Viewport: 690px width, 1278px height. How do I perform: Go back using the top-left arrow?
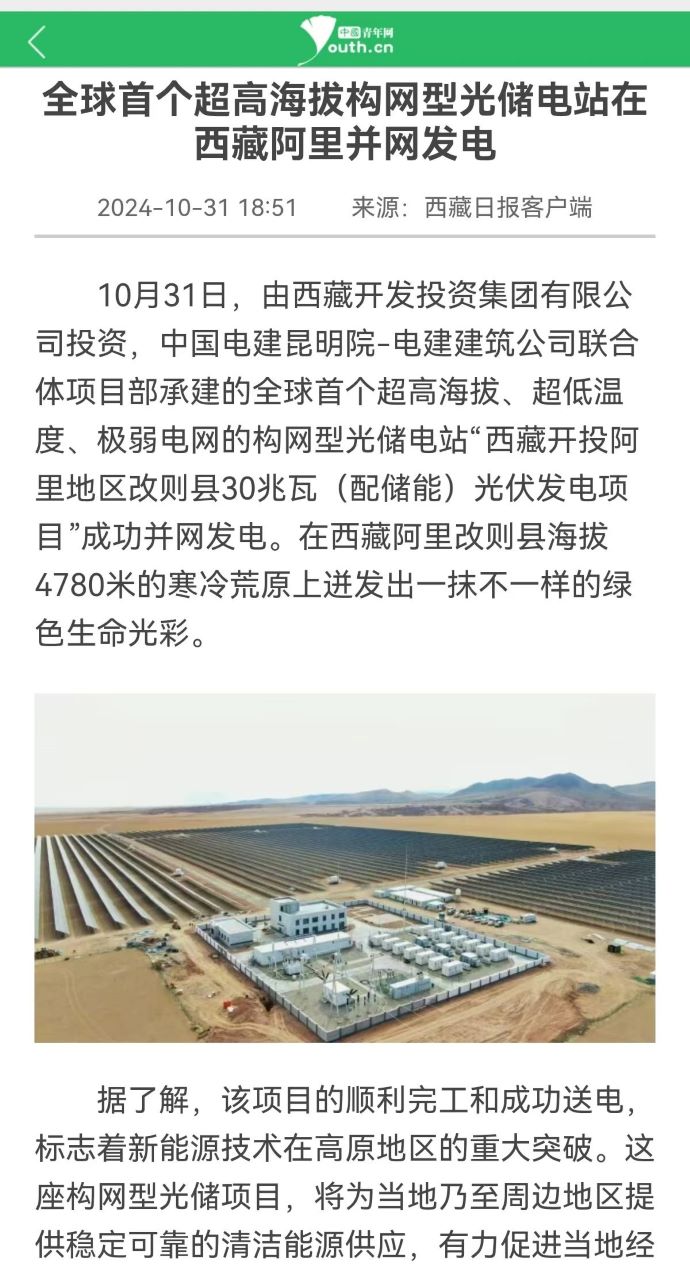(37, 42)
